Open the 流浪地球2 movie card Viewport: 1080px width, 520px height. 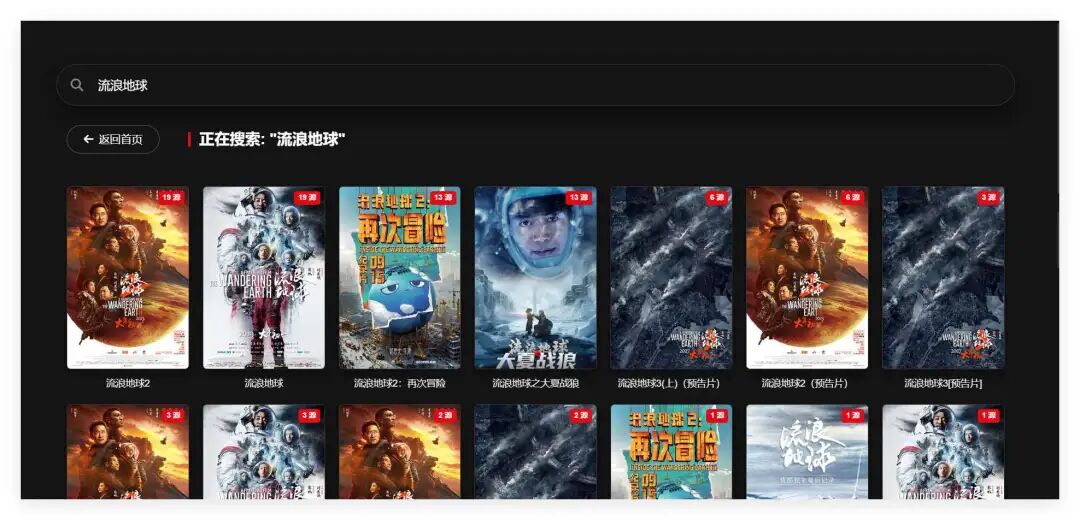click(128, 278)
